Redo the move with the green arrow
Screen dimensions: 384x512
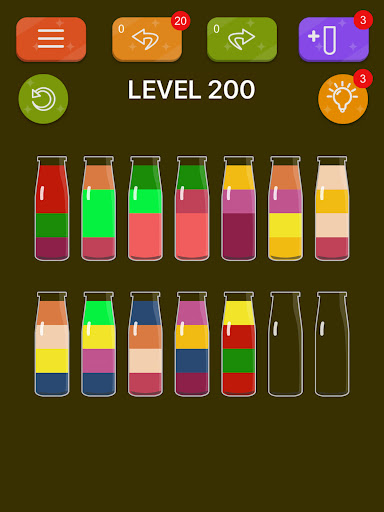tap(242, 39)
